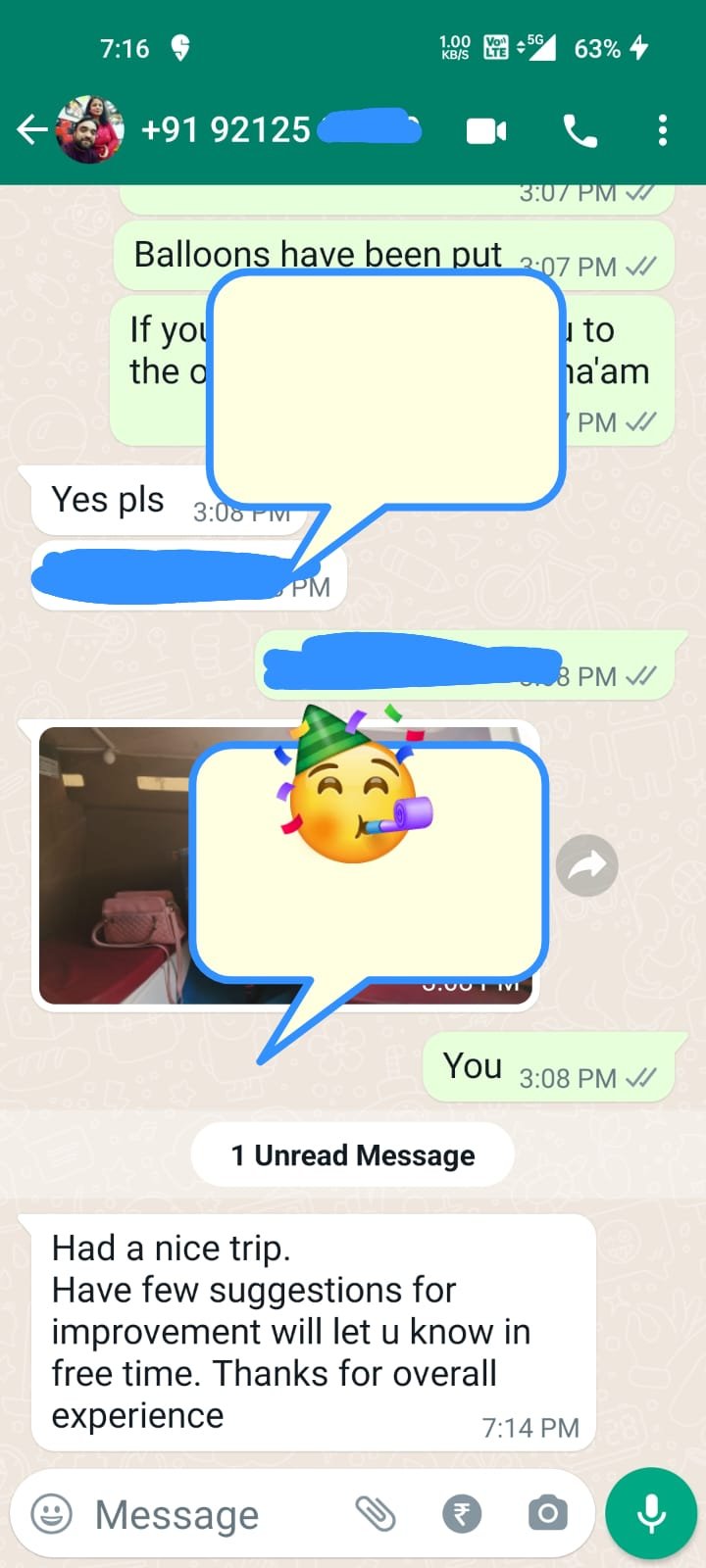Start a voice call
Screen dimensions: 706x1568
(580, 130)
